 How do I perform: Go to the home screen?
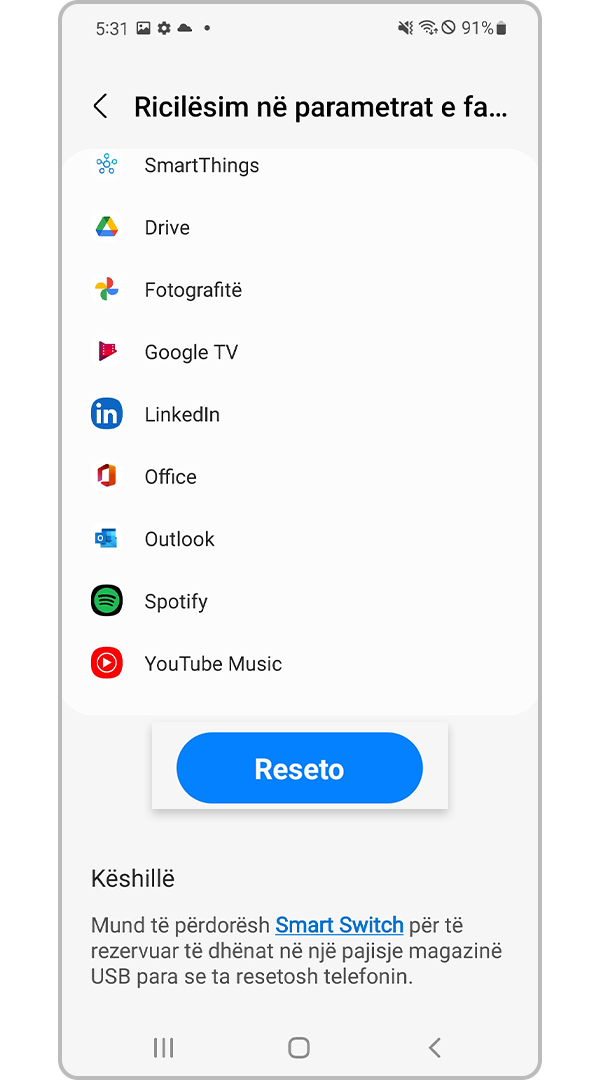[x=299, y=1047]
